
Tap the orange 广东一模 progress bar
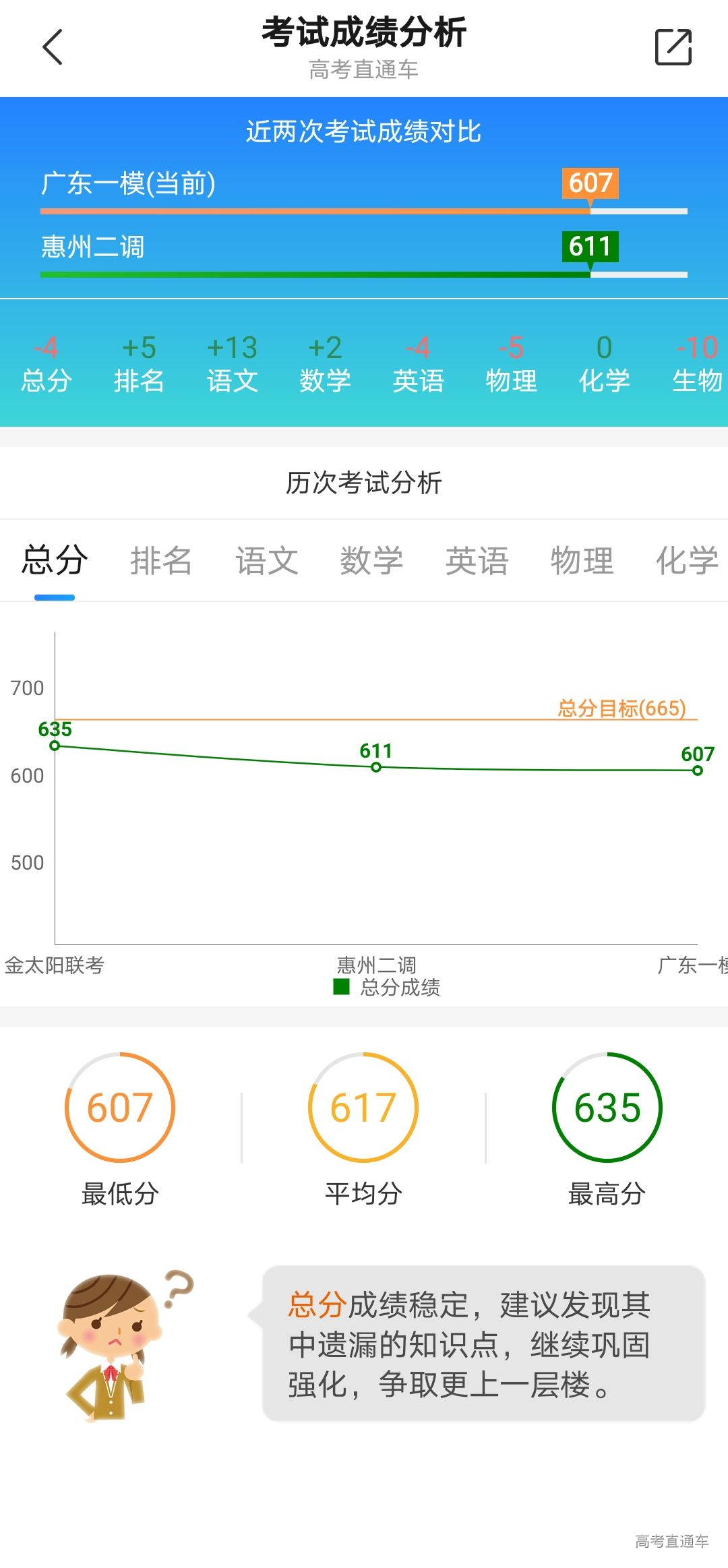(x=314, y=211)
